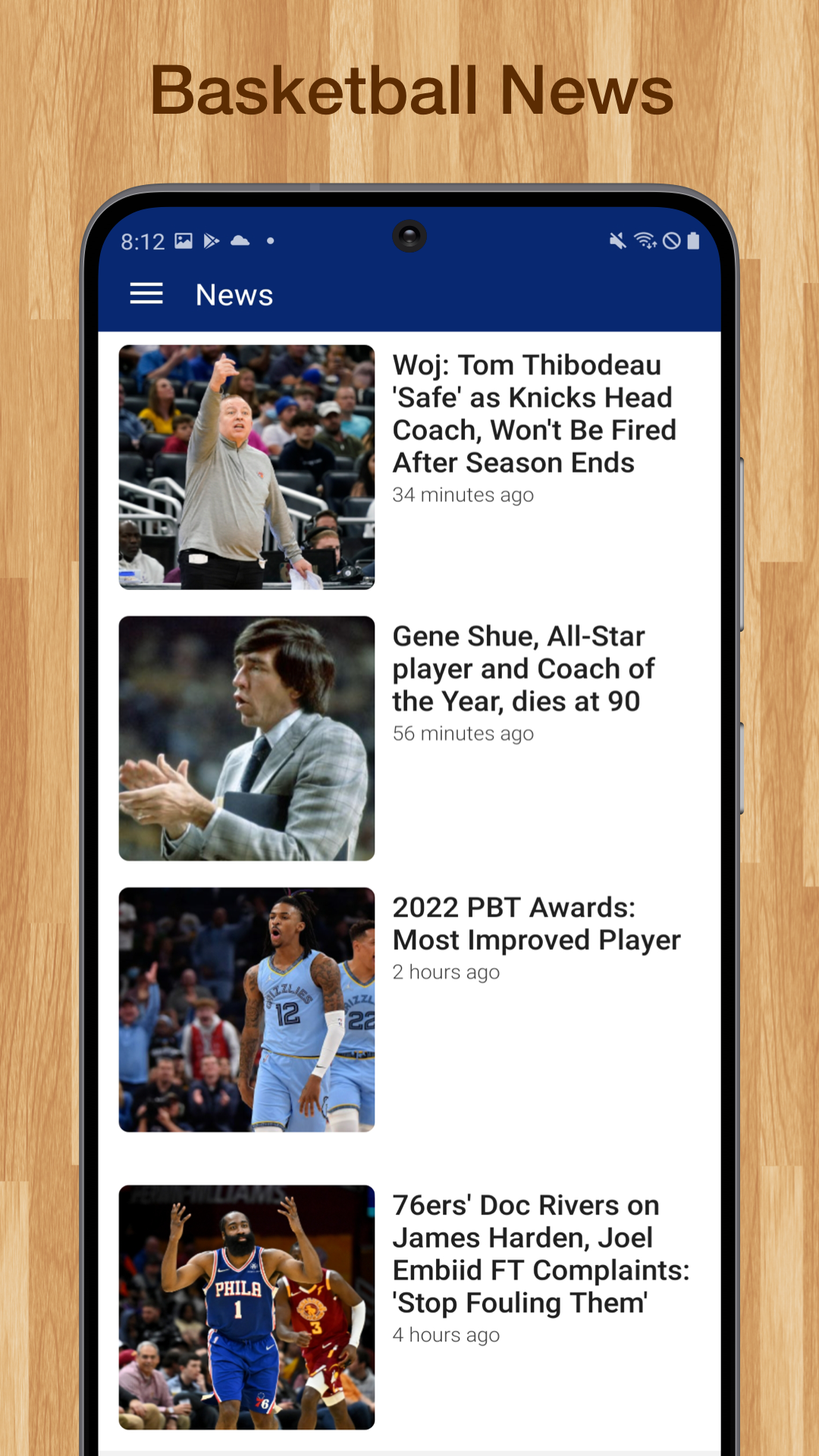Open the Gene Shue obituary article
This screenshot has height=1456, width=819.
(517, 669)
